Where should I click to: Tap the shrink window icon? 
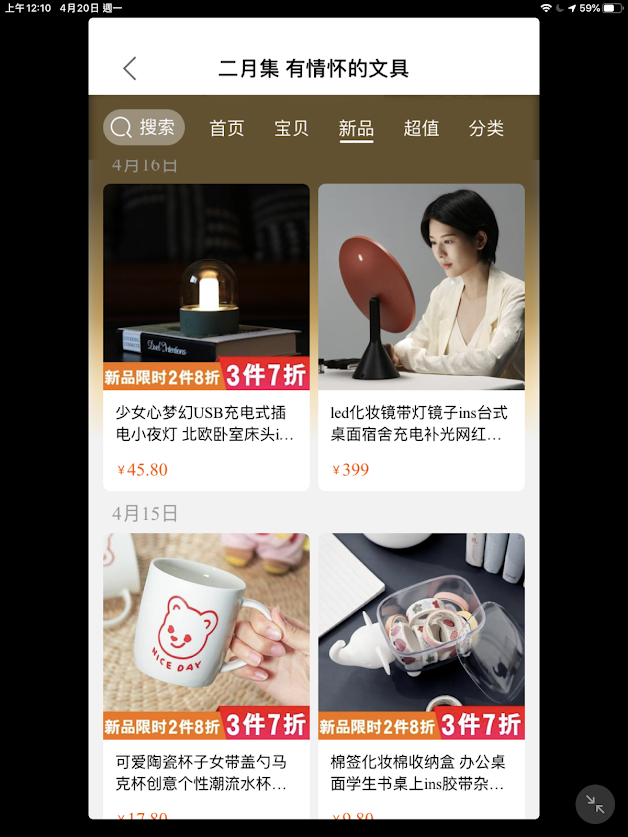tap(595, 804)
